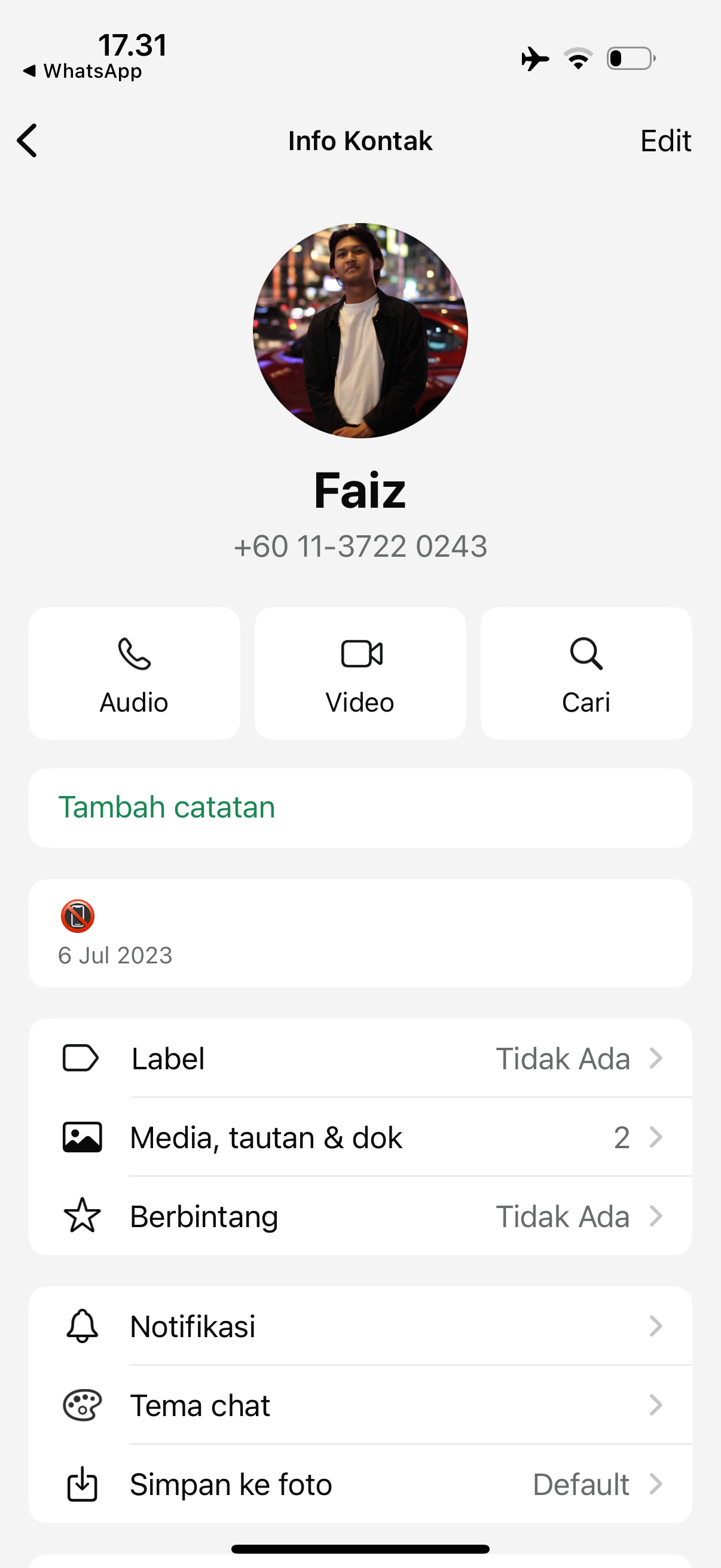Start an Audio call with Faiz

135,673
